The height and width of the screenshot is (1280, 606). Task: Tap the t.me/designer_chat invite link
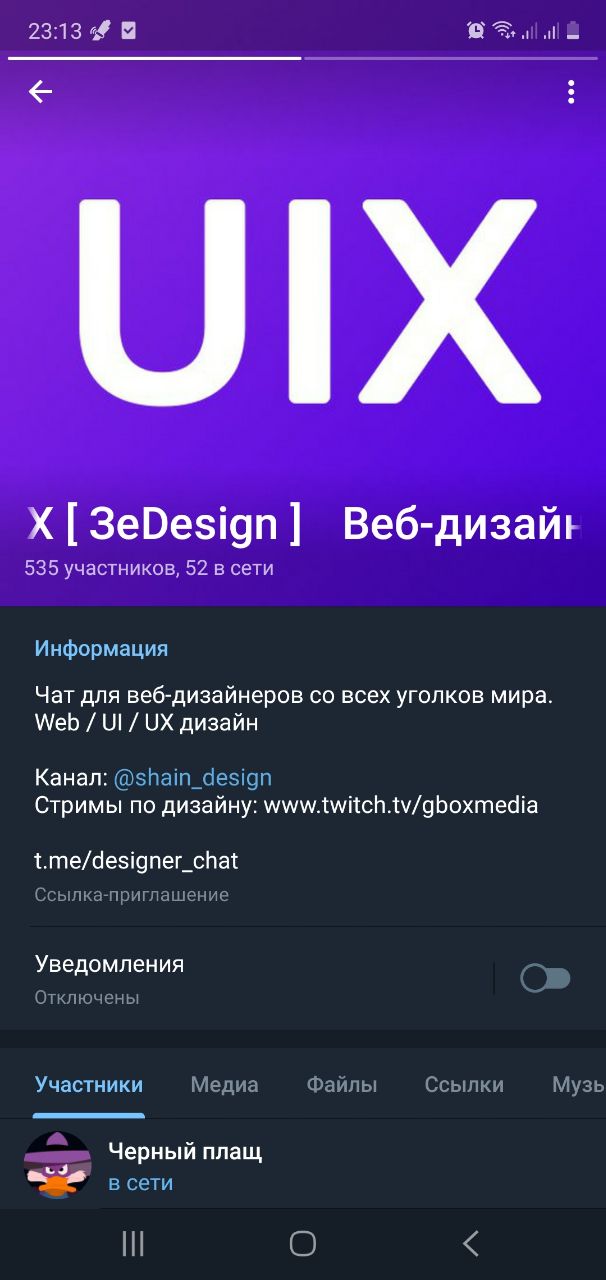(136, 860)
